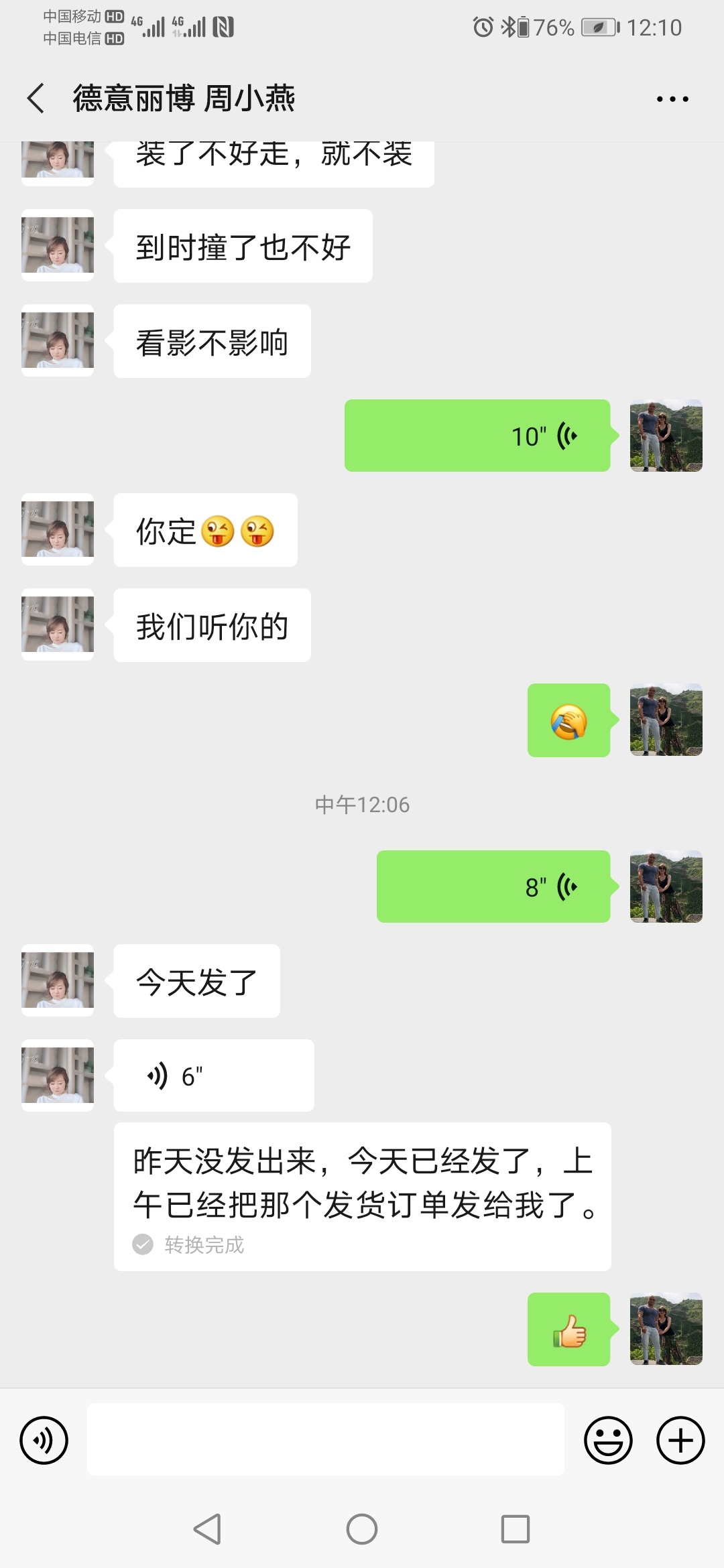Image resolution: width=724 pixels, height=1568 pixels.
Task: Tap the system home button
Action: (x=362, y=1529)
